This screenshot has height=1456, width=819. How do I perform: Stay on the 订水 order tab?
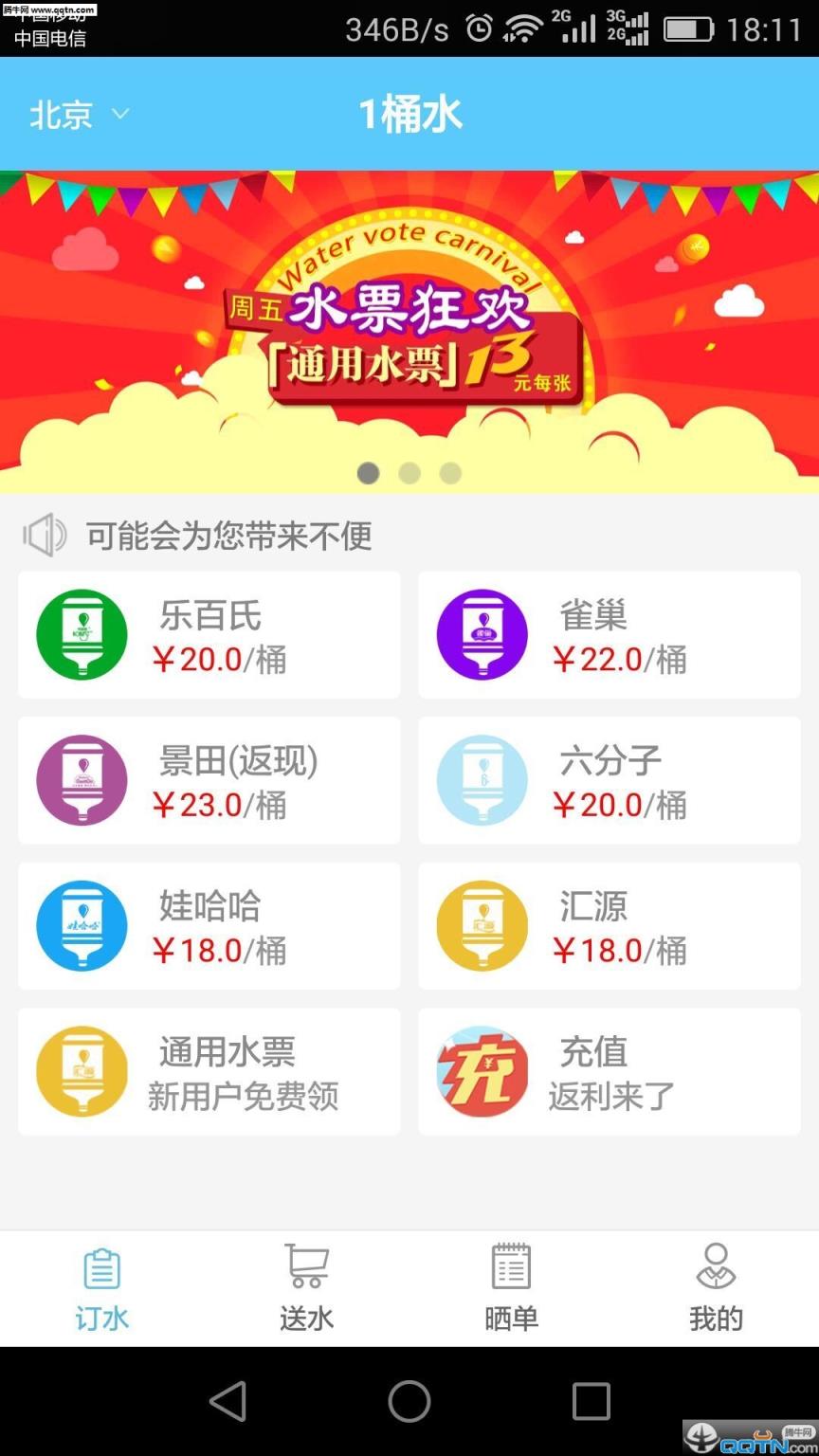click(x=100, y=1284)
